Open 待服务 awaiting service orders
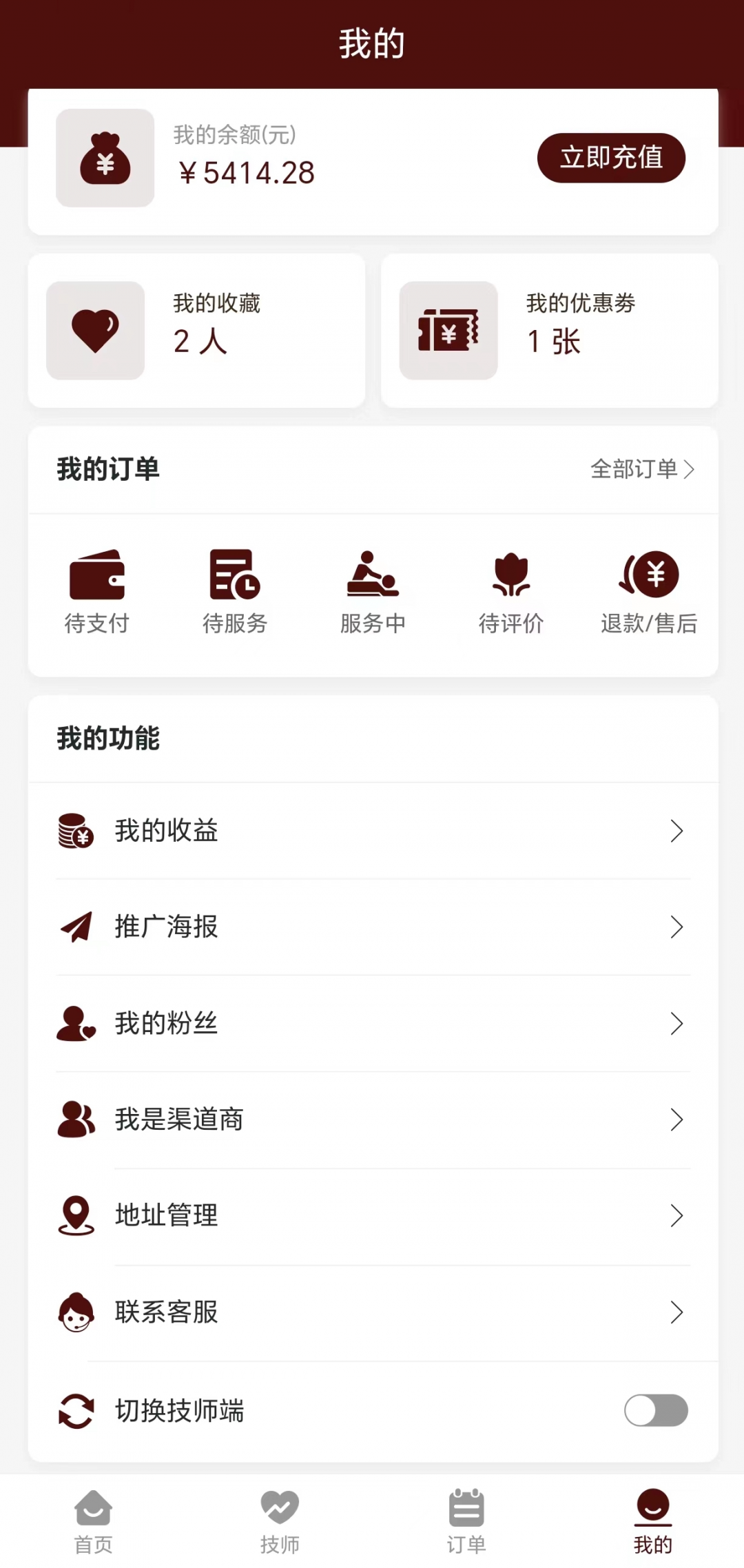The width and height of the screenshot is (744, 1568). (x=235, y=591)
